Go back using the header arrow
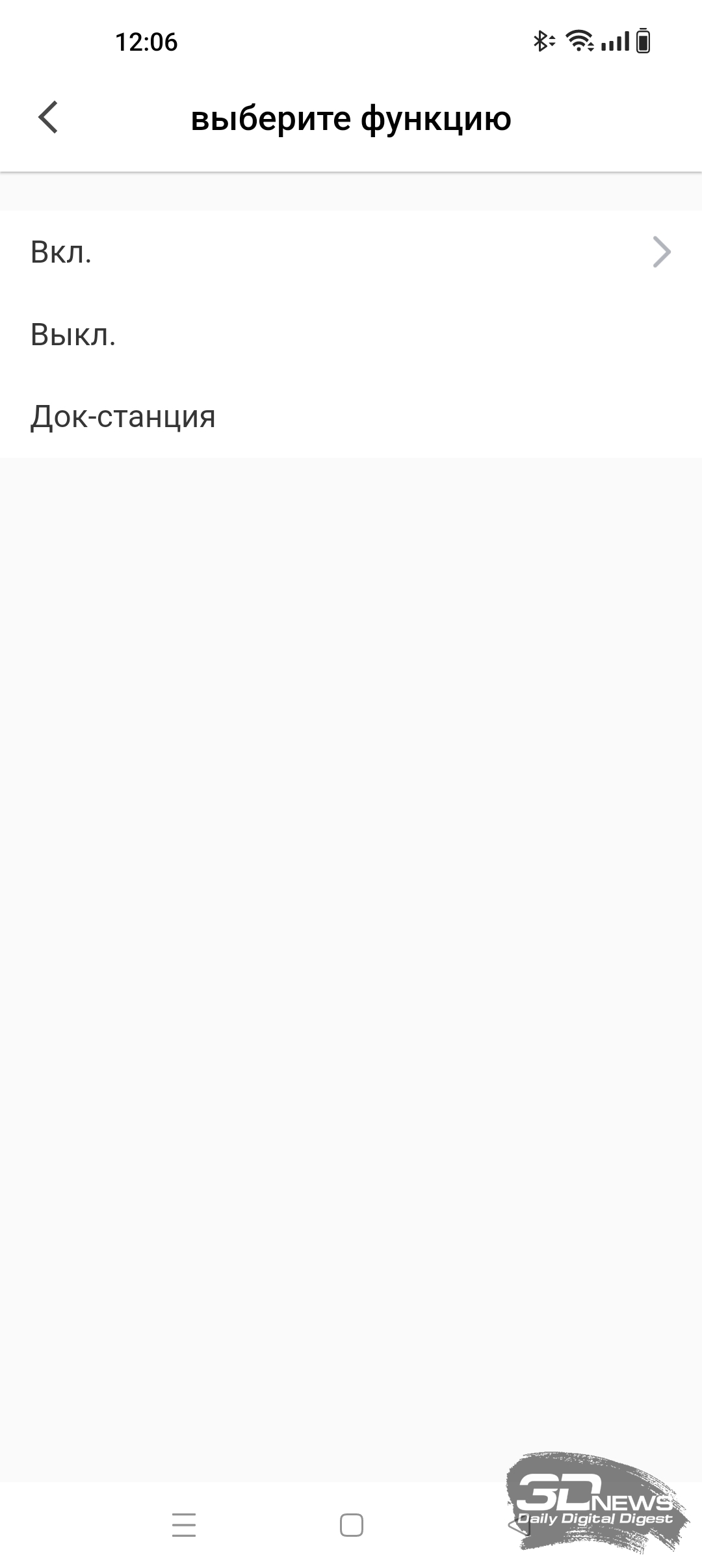This screenshot has width=702, height=1568. pyautogui.click(x=48, y=118)
